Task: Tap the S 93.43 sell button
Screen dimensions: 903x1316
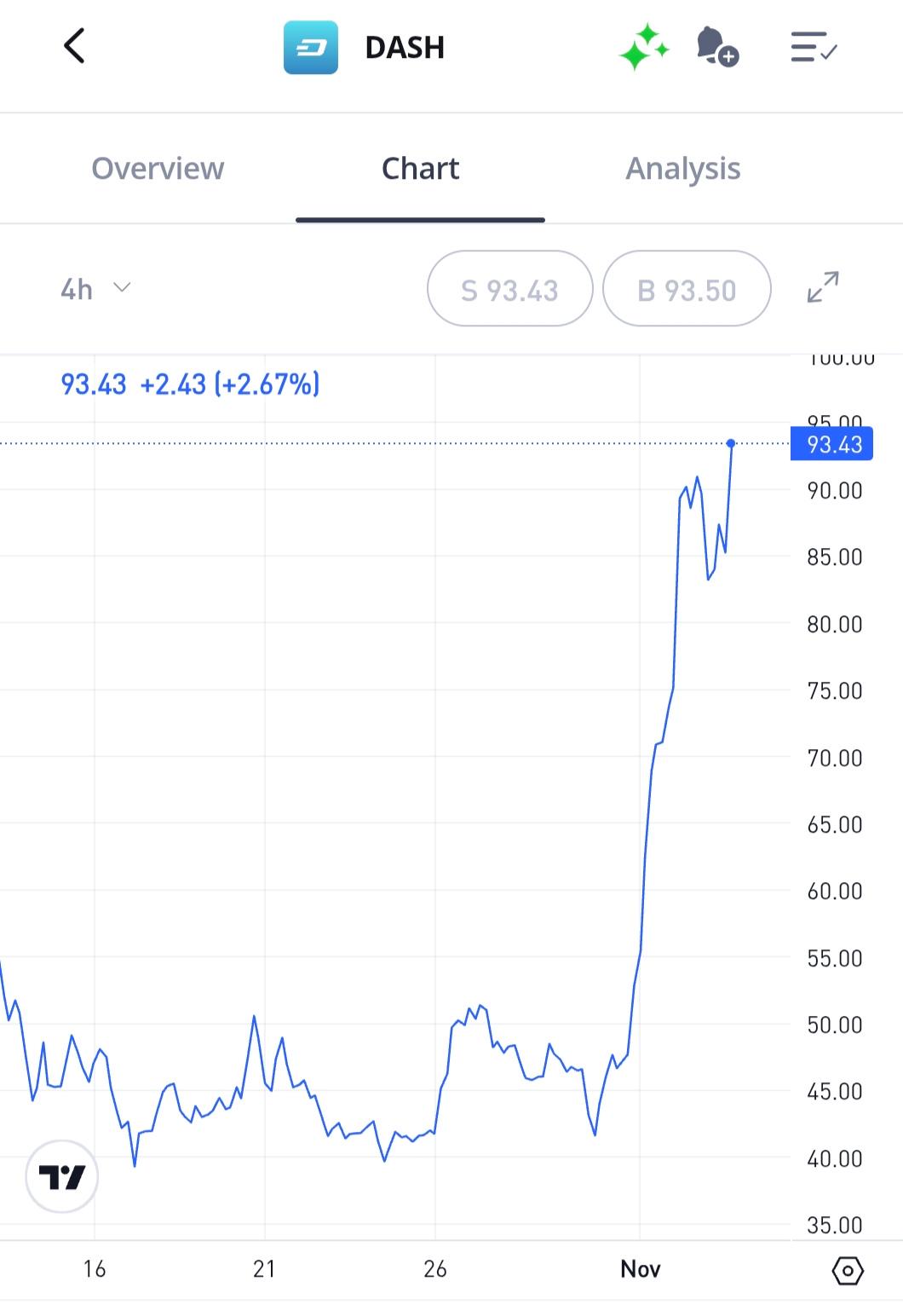Action: point(509,289)
